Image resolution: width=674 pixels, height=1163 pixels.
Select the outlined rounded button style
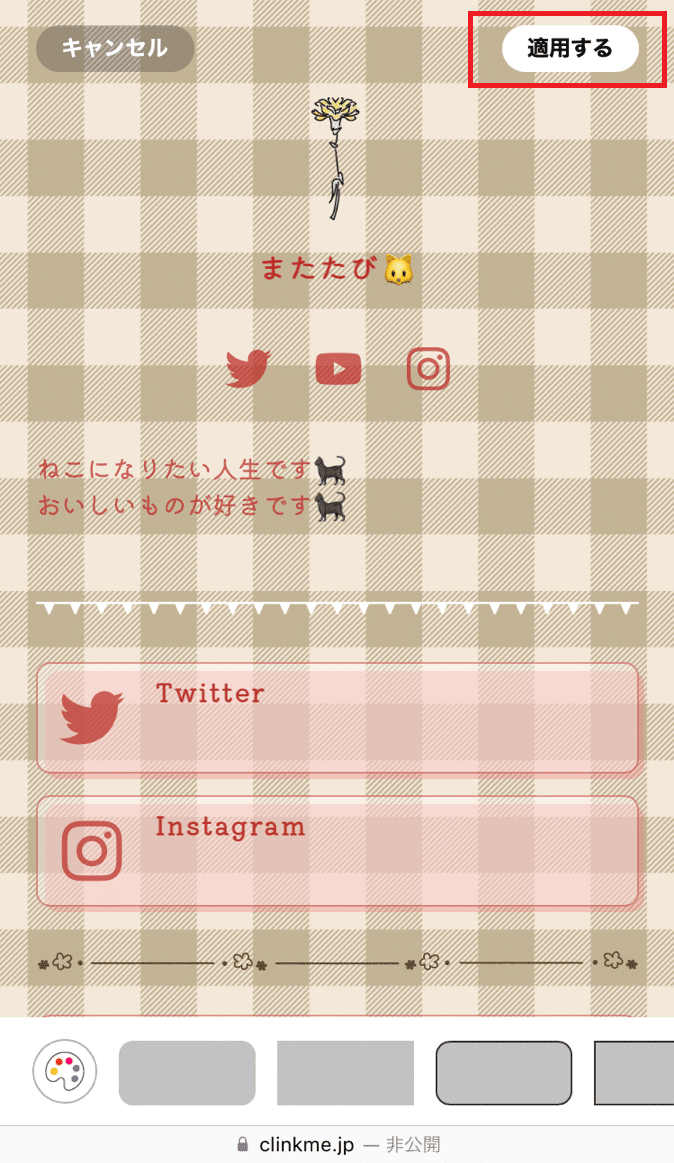tap(503, 1072)
